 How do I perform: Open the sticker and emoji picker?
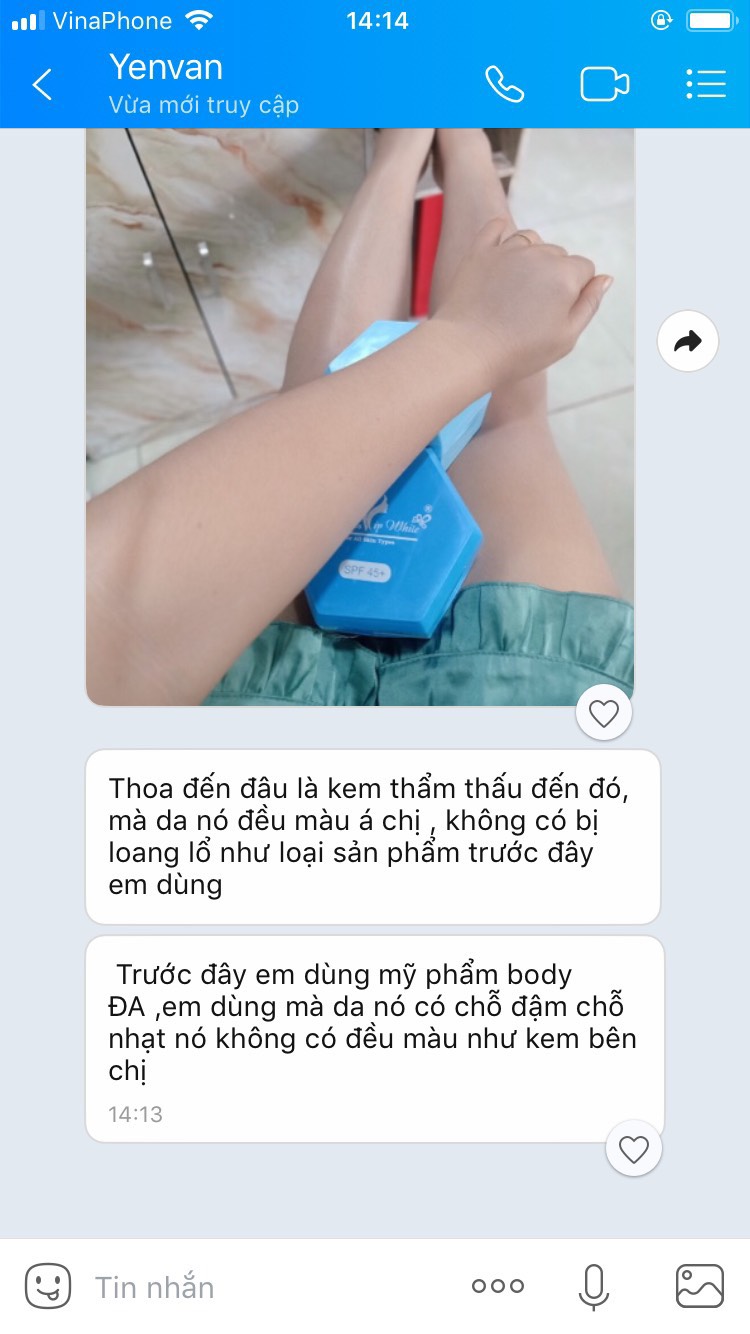(48, 1286)
